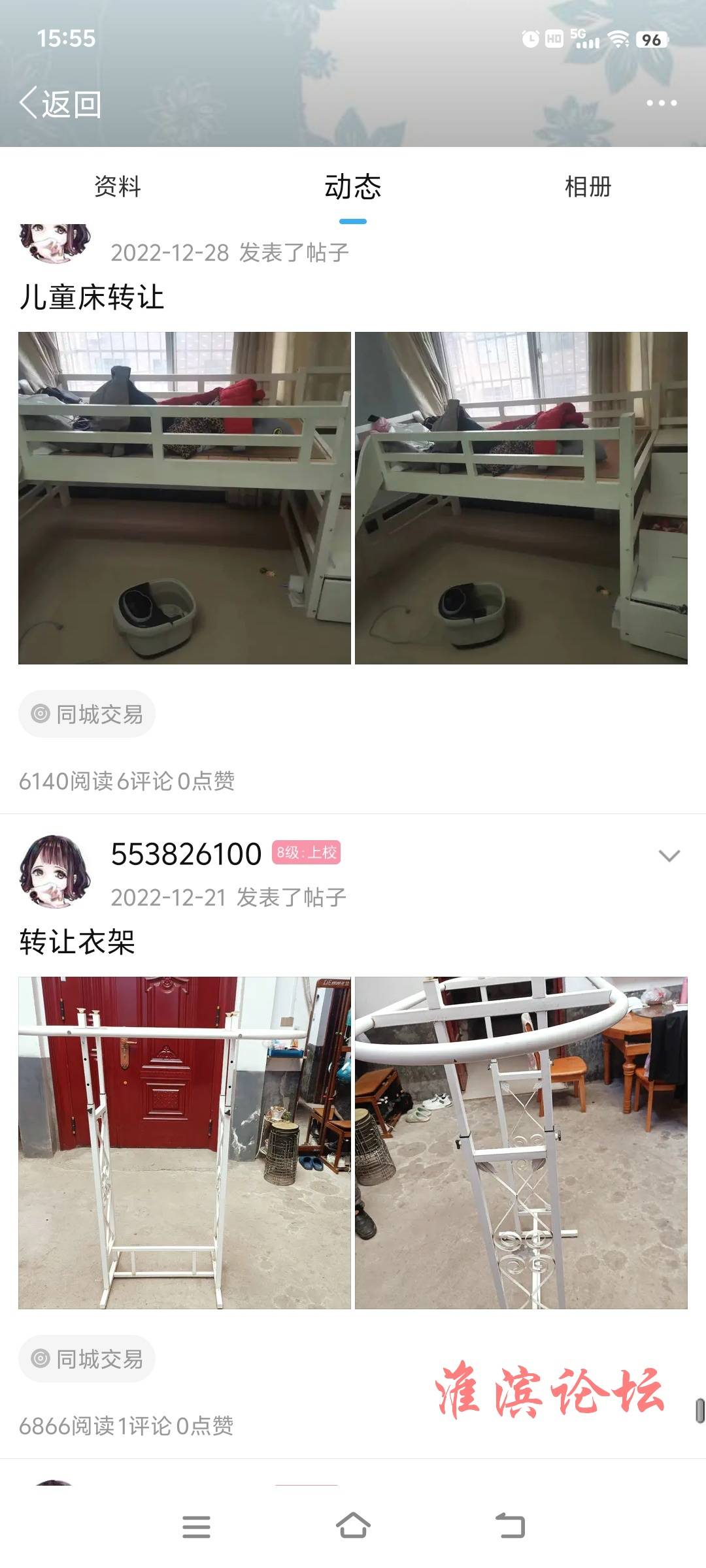Tap 同城交易 chip under 儿童床转让
Screen dimensions: 706x1568
(x=87, y=714)
